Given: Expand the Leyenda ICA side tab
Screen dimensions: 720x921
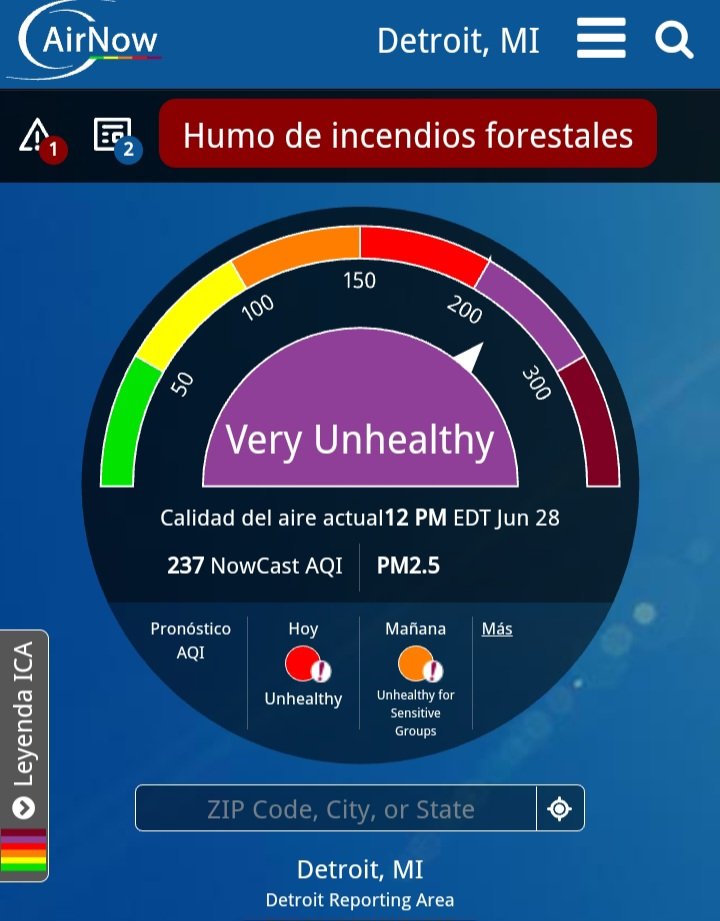Looking at the screenshot, I should click(x=24, y=730).
